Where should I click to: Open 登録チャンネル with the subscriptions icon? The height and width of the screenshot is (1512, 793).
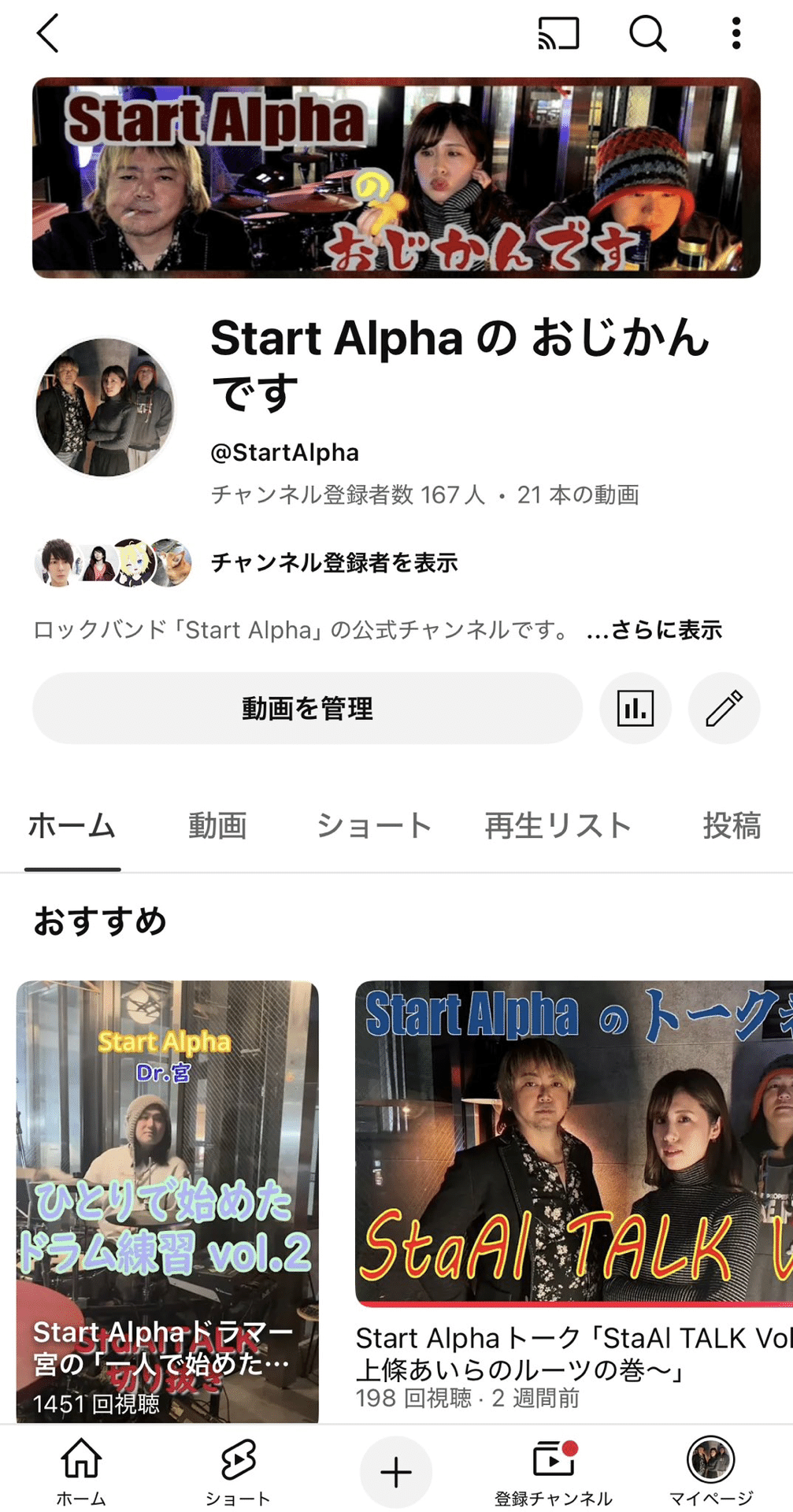(x=554, y=1466)
